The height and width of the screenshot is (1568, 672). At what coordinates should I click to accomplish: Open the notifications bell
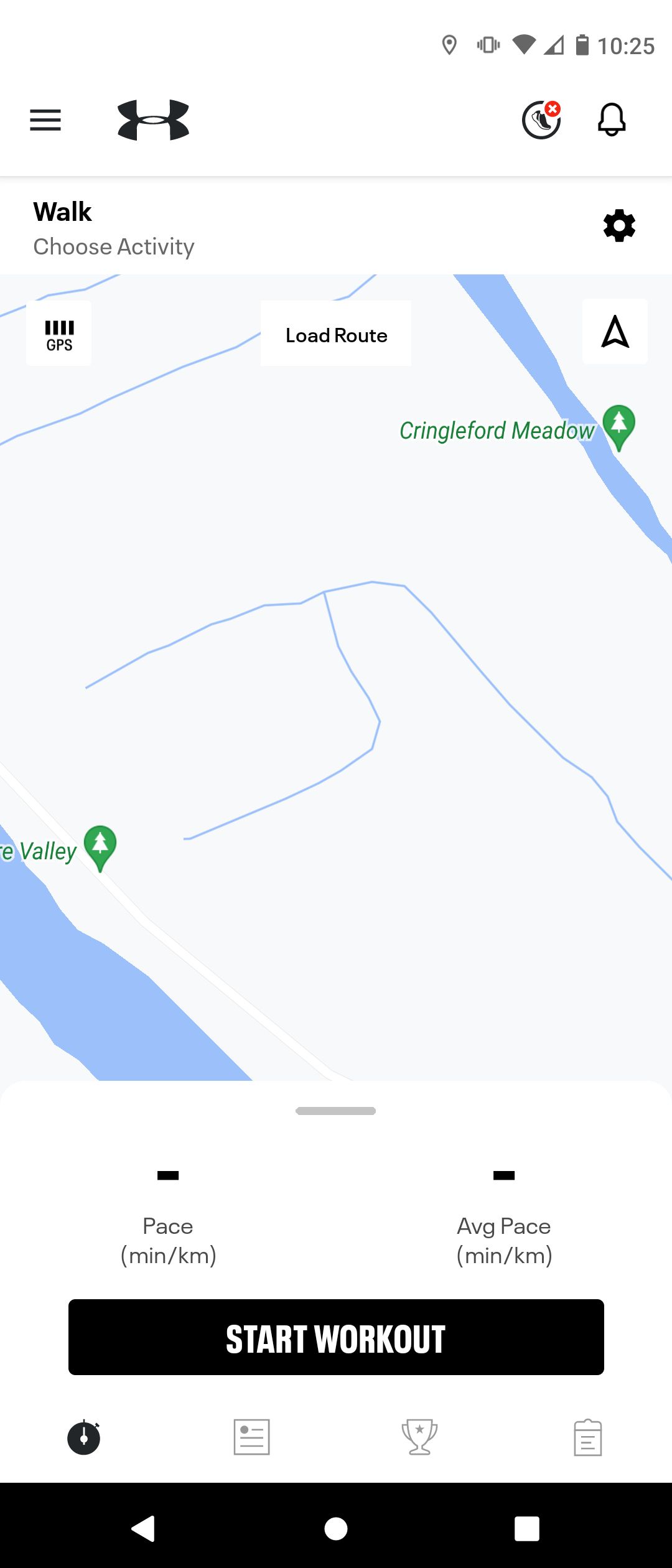(x=612, y=120)
